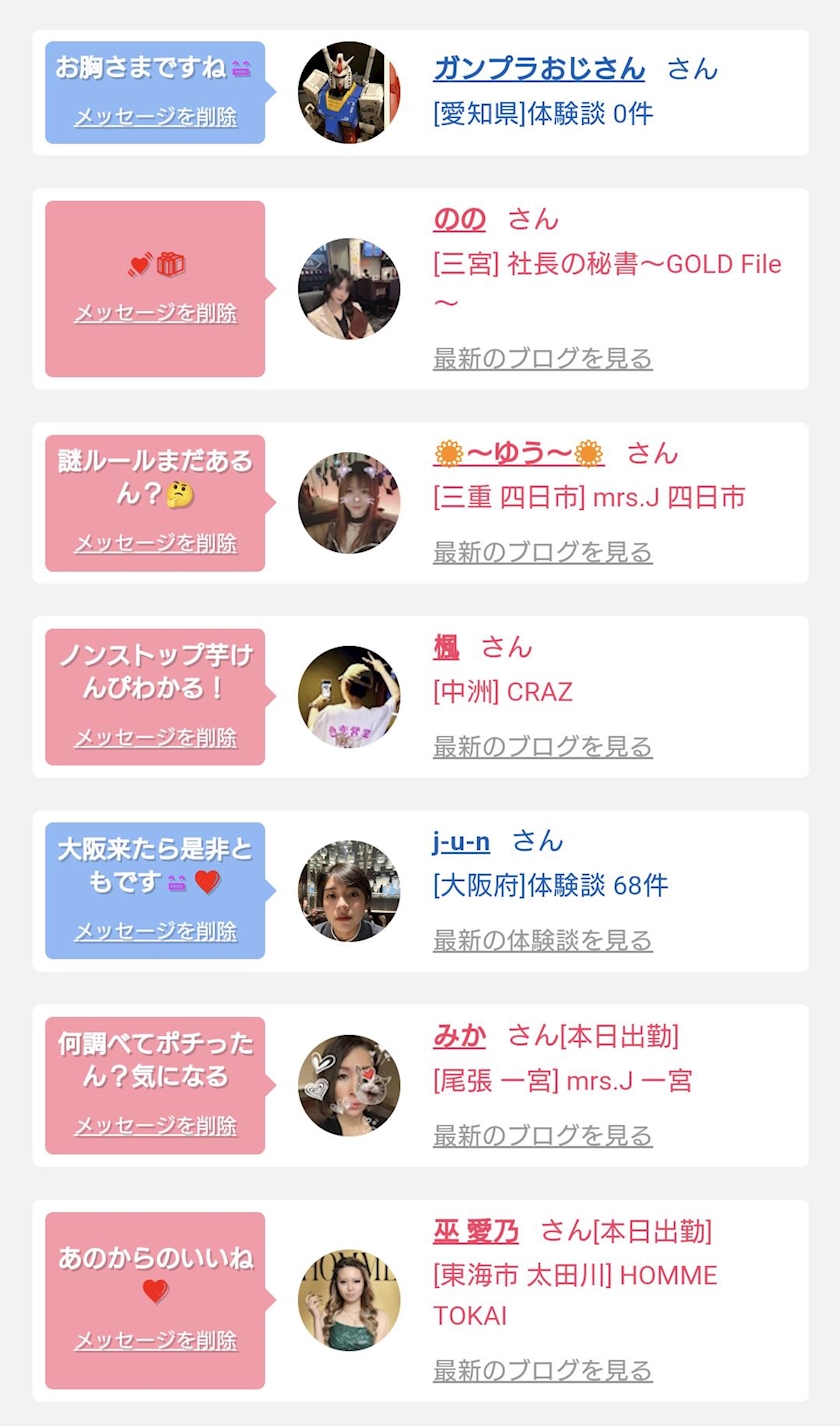Open j-u-n's profile link
This screenshot has width=840, height=1426.
click(x=461, y=841)
